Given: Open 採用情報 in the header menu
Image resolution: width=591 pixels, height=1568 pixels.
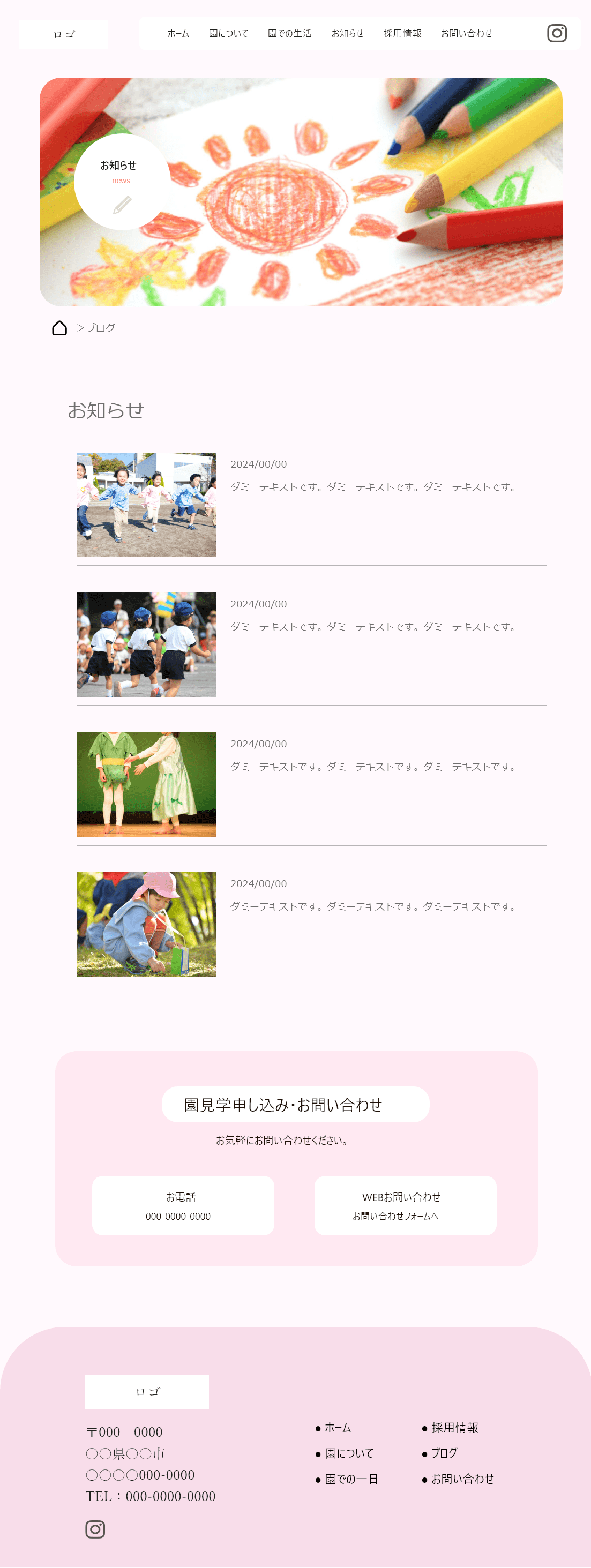Looking at the screenshot, I should click(402, 33).
